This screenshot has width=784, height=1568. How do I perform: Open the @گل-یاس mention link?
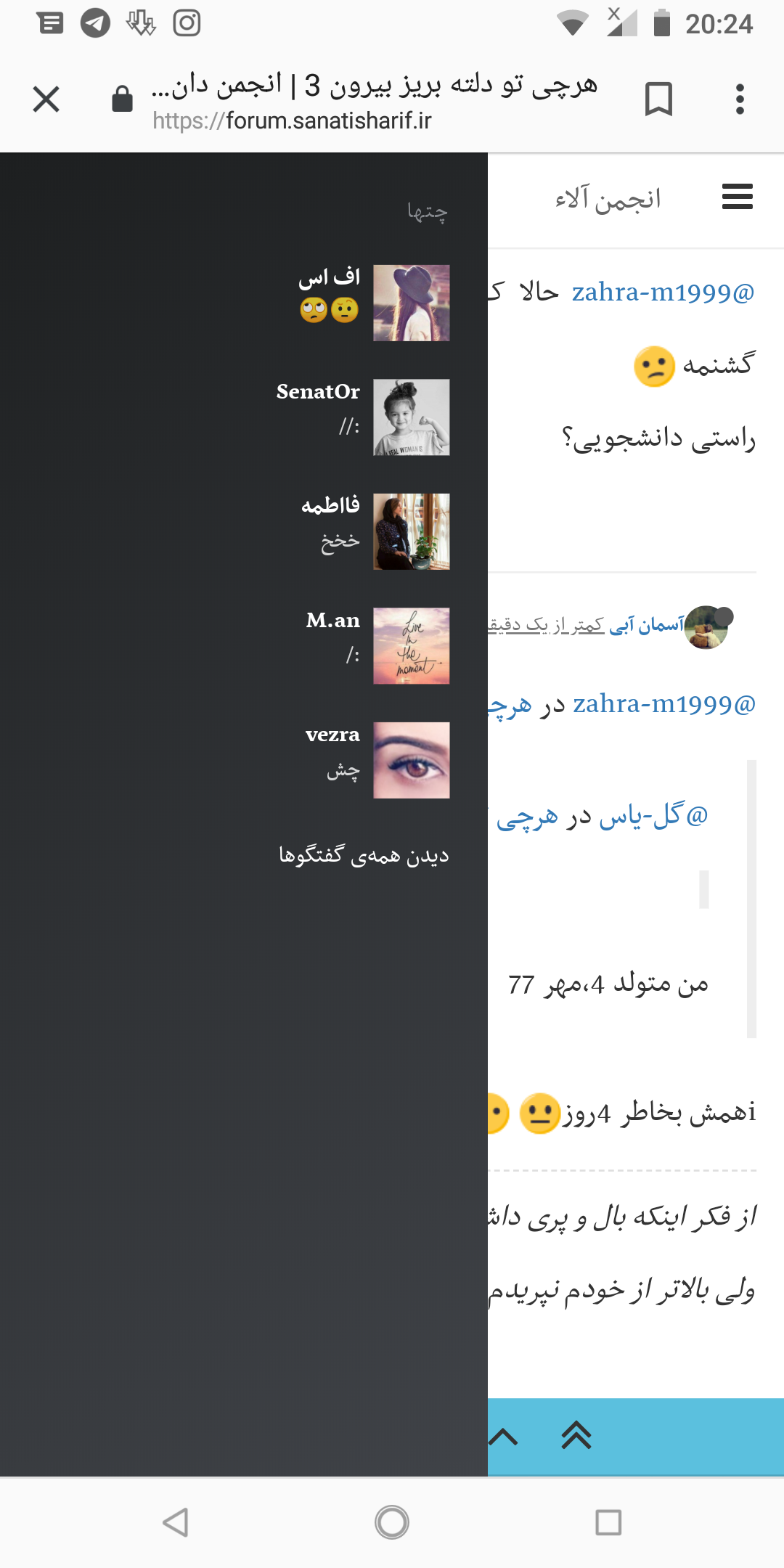pyautogui.click(x=653, y=817)
